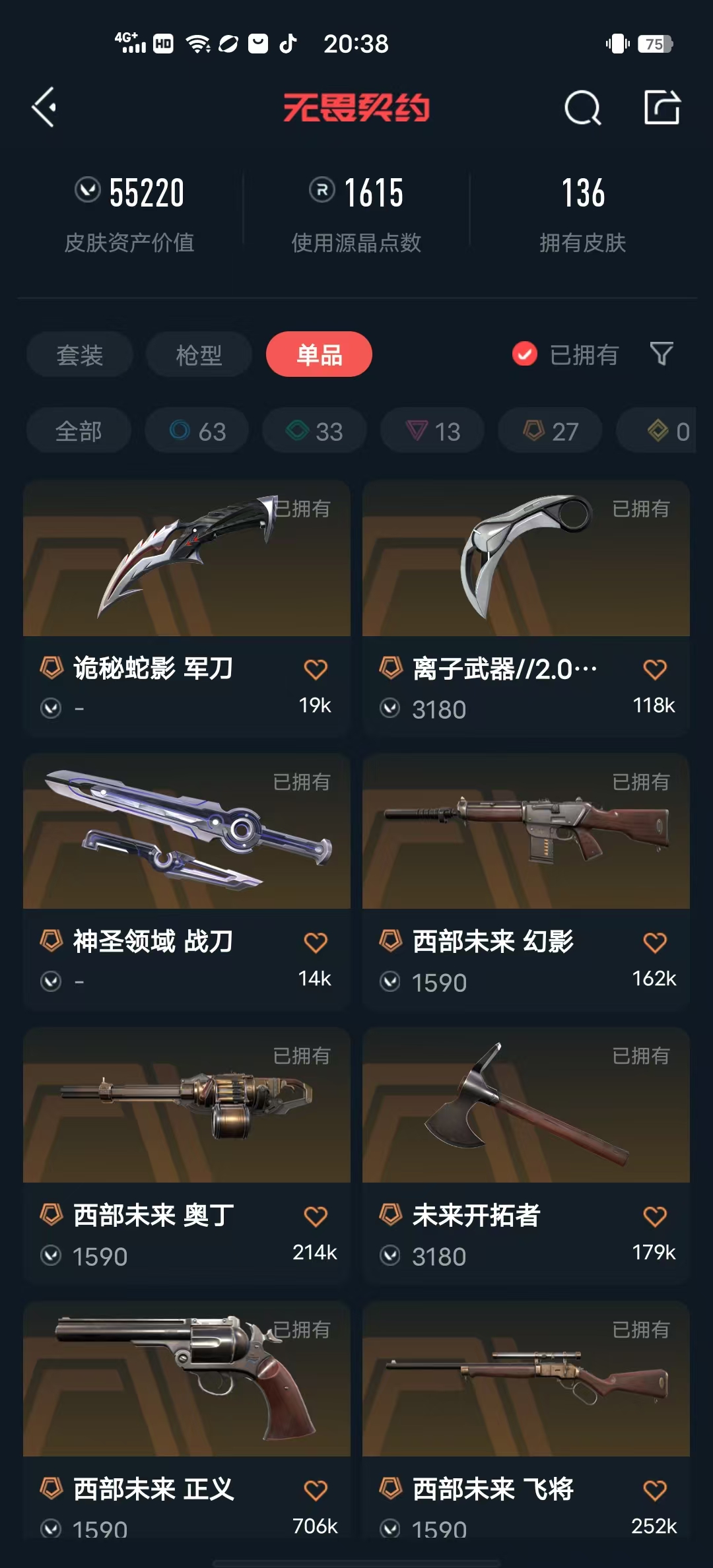Filter by the rarity chip showing 63

click(197, 431)
